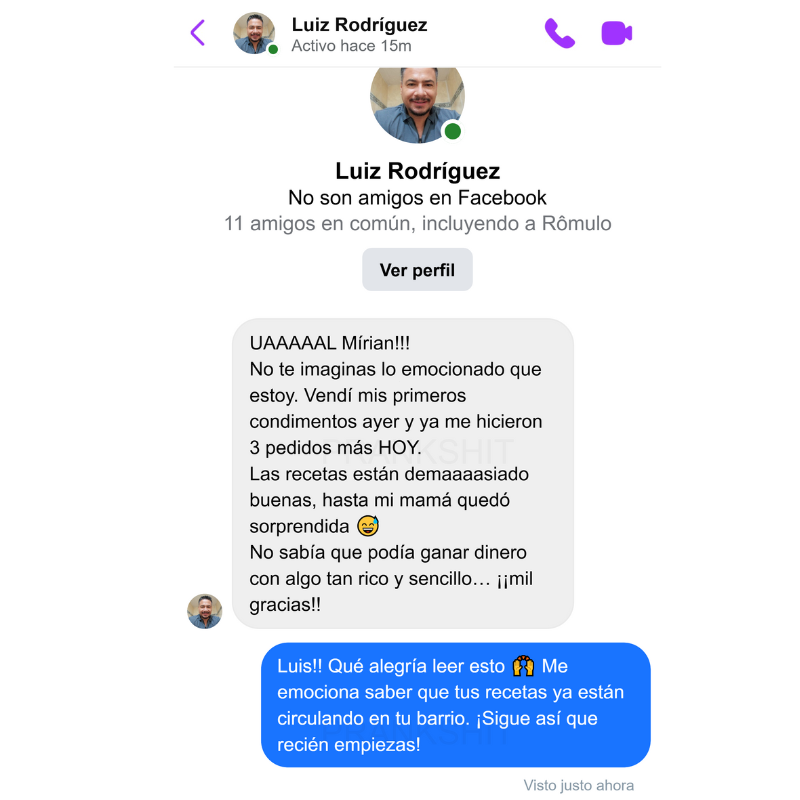
Task: Start a voice call with Luiz Rodríguez
Action: pos(559,33)
